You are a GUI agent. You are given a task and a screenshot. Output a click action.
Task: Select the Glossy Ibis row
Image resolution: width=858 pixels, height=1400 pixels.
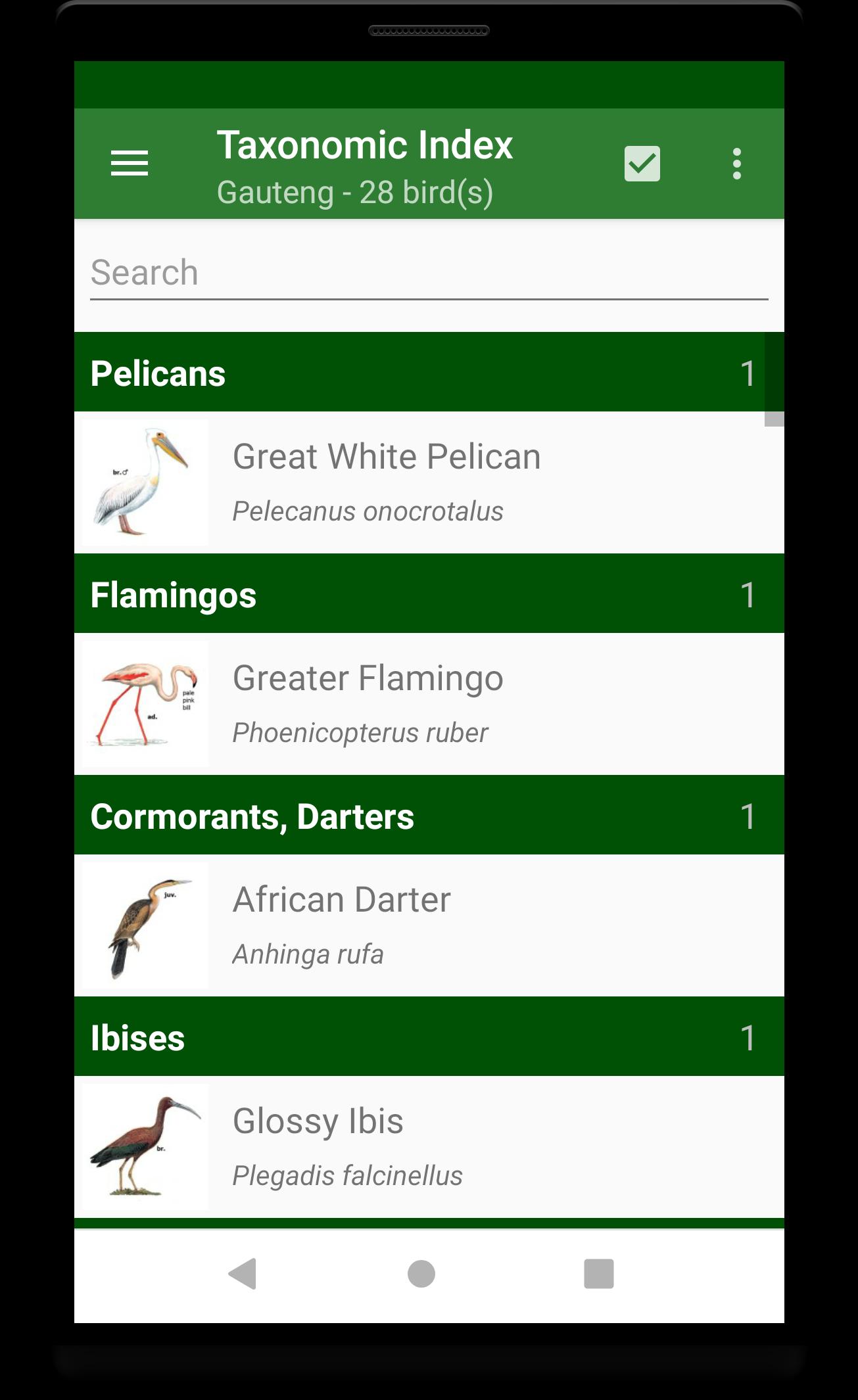pos(429,1147)
